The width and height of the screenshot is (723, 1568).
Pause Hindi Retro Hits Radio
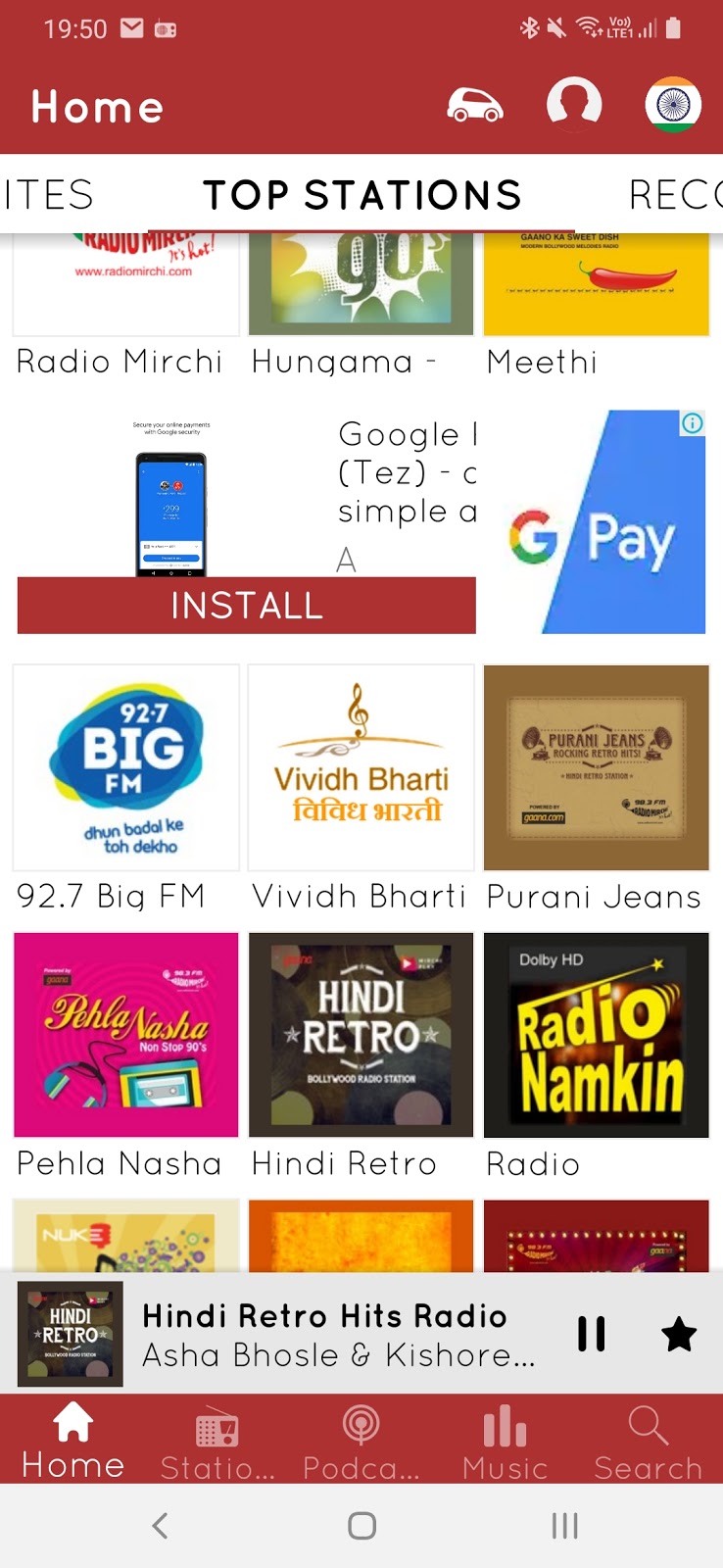(591, 1334)
